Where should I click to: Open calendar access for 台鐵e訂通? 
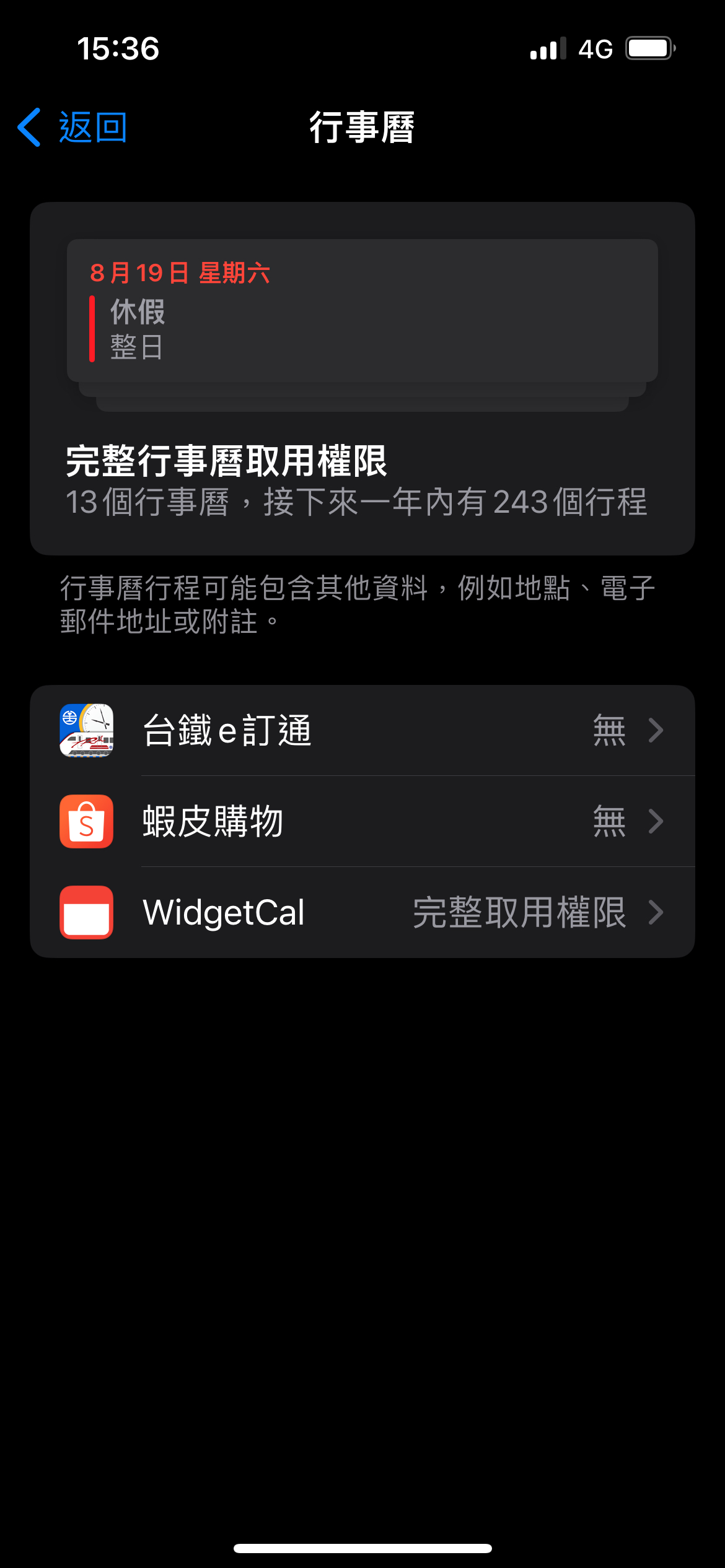tap(362, 730)
